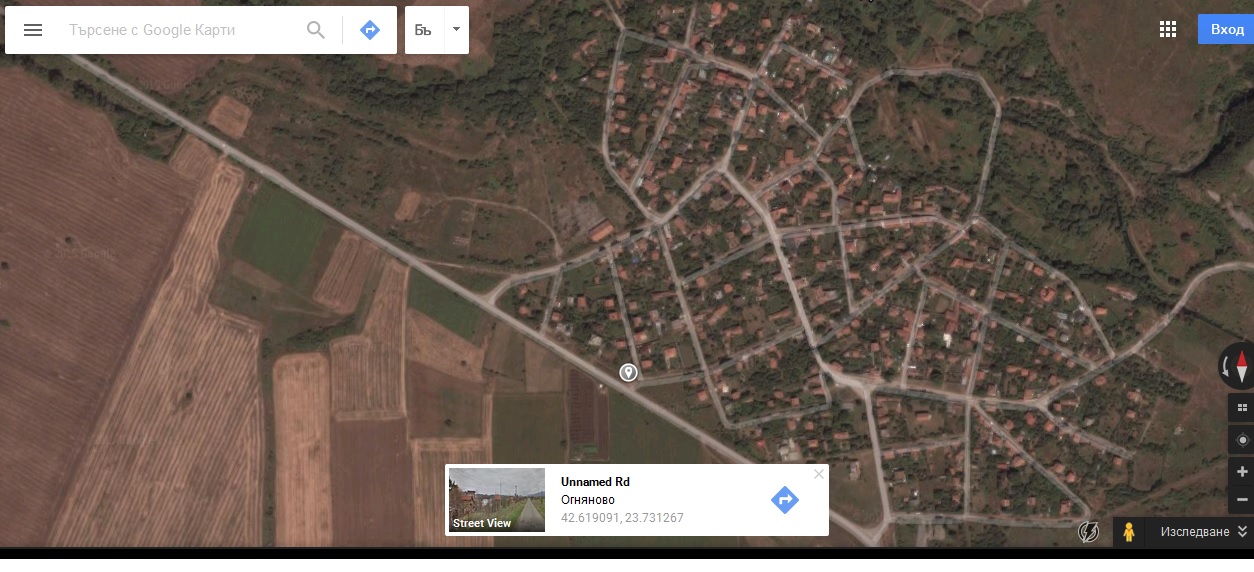Tilt the map view
This screenshot has height=572, width=1254.
1242,407
